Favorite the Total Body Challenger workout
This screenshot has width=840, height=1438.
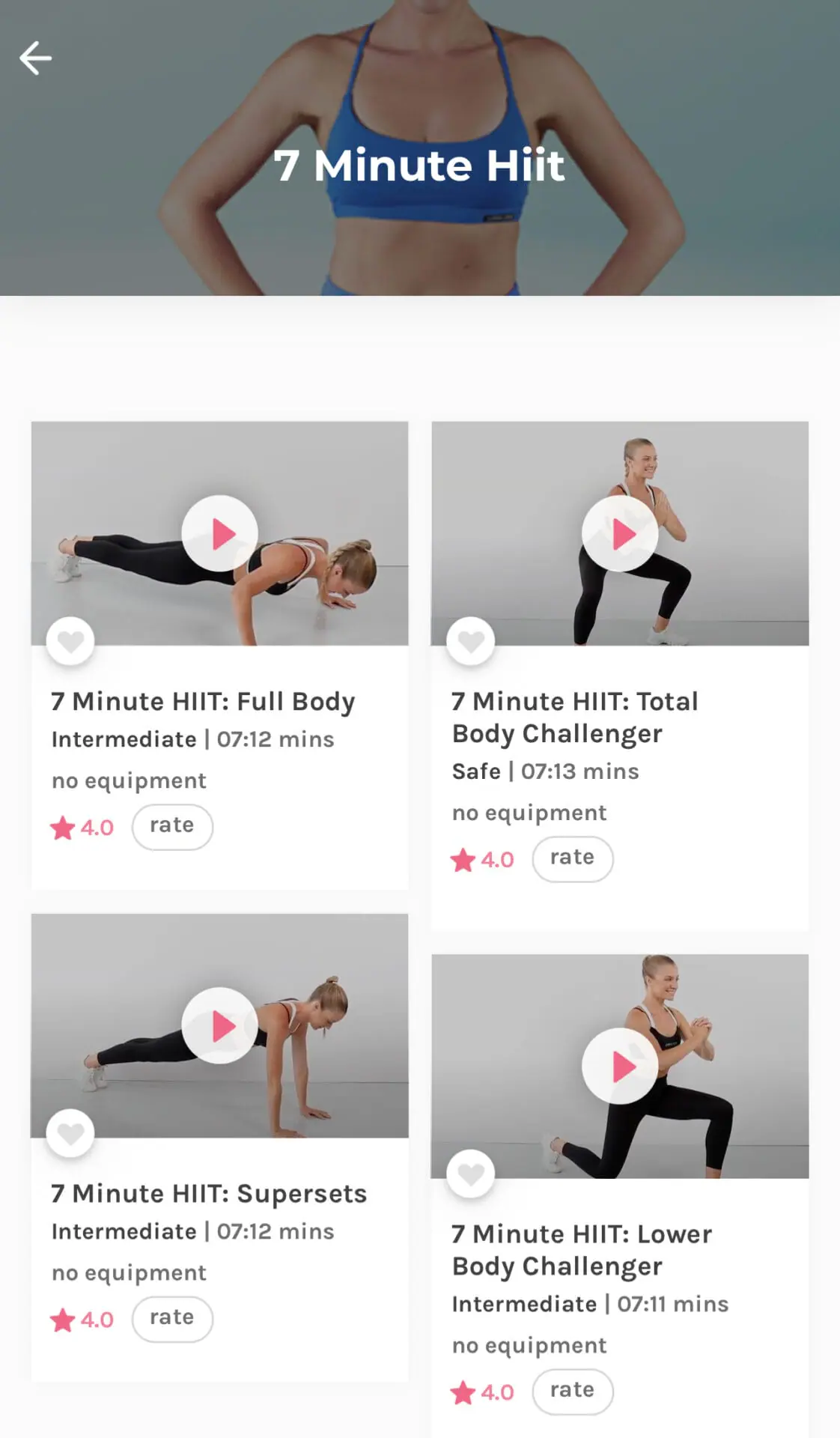click(471, 641)
